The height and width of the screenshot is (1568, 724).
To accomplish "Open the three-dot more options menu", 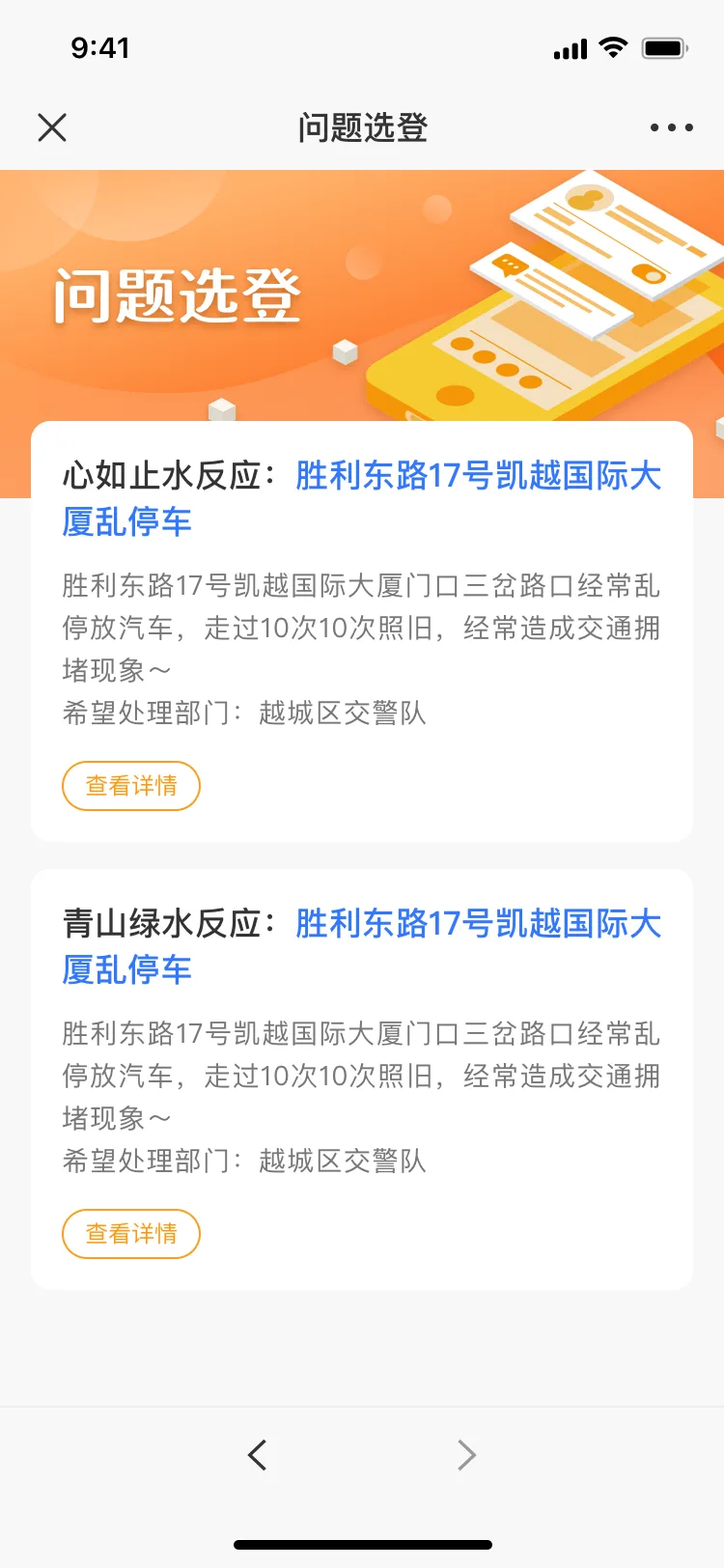I will click(x=672, y=127).
